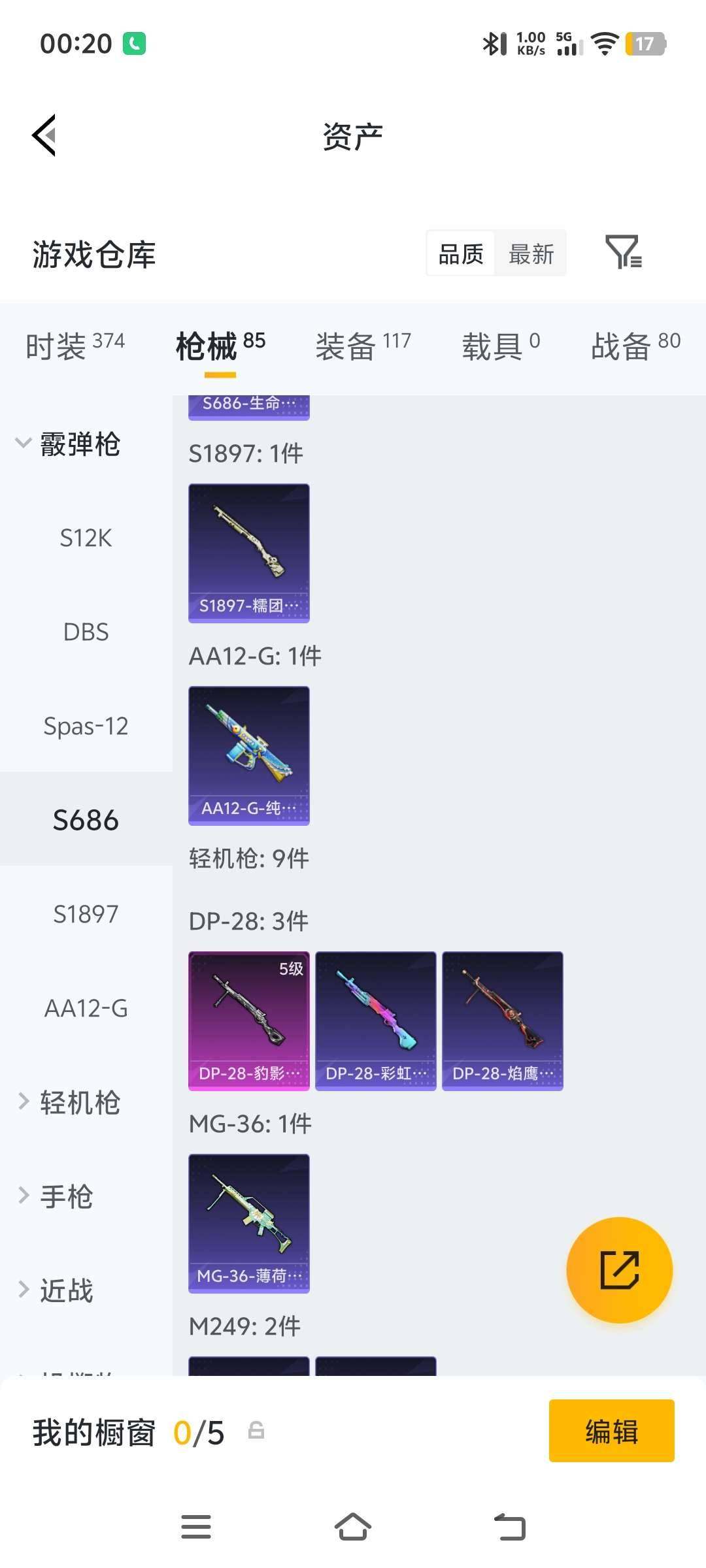Switch sorting to 最新
This screenshot has height=1568, width=706.
pos(531,253)
